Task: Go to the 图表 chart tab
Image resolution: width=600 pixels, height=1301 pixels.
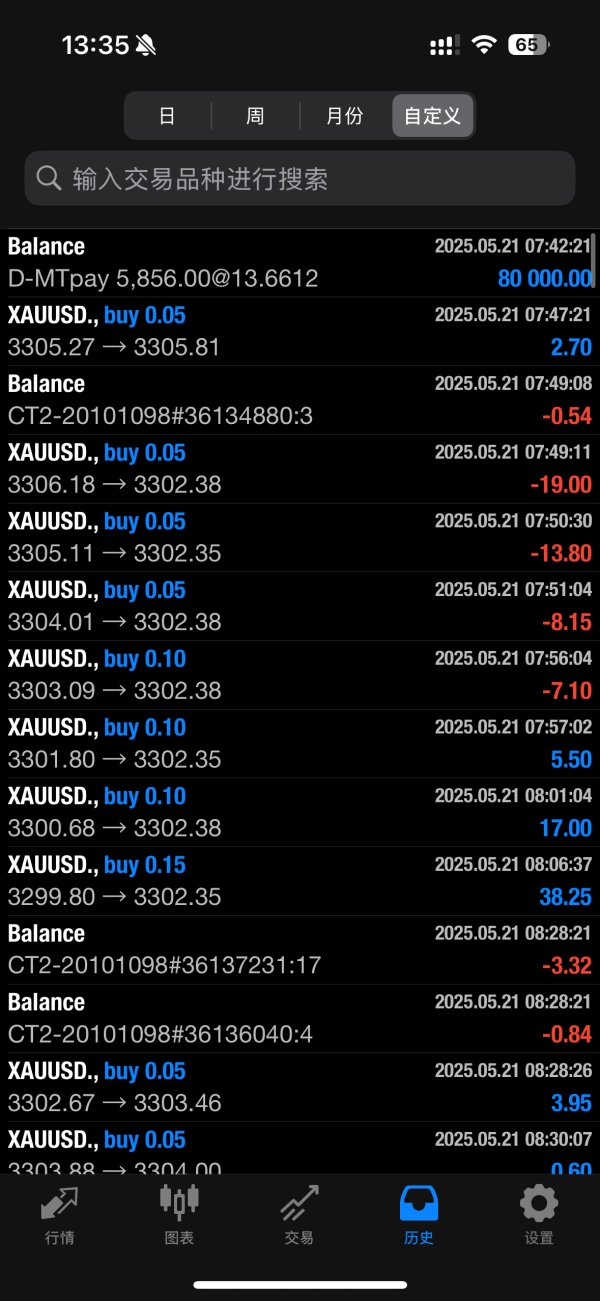Action: pos(179,1214)
